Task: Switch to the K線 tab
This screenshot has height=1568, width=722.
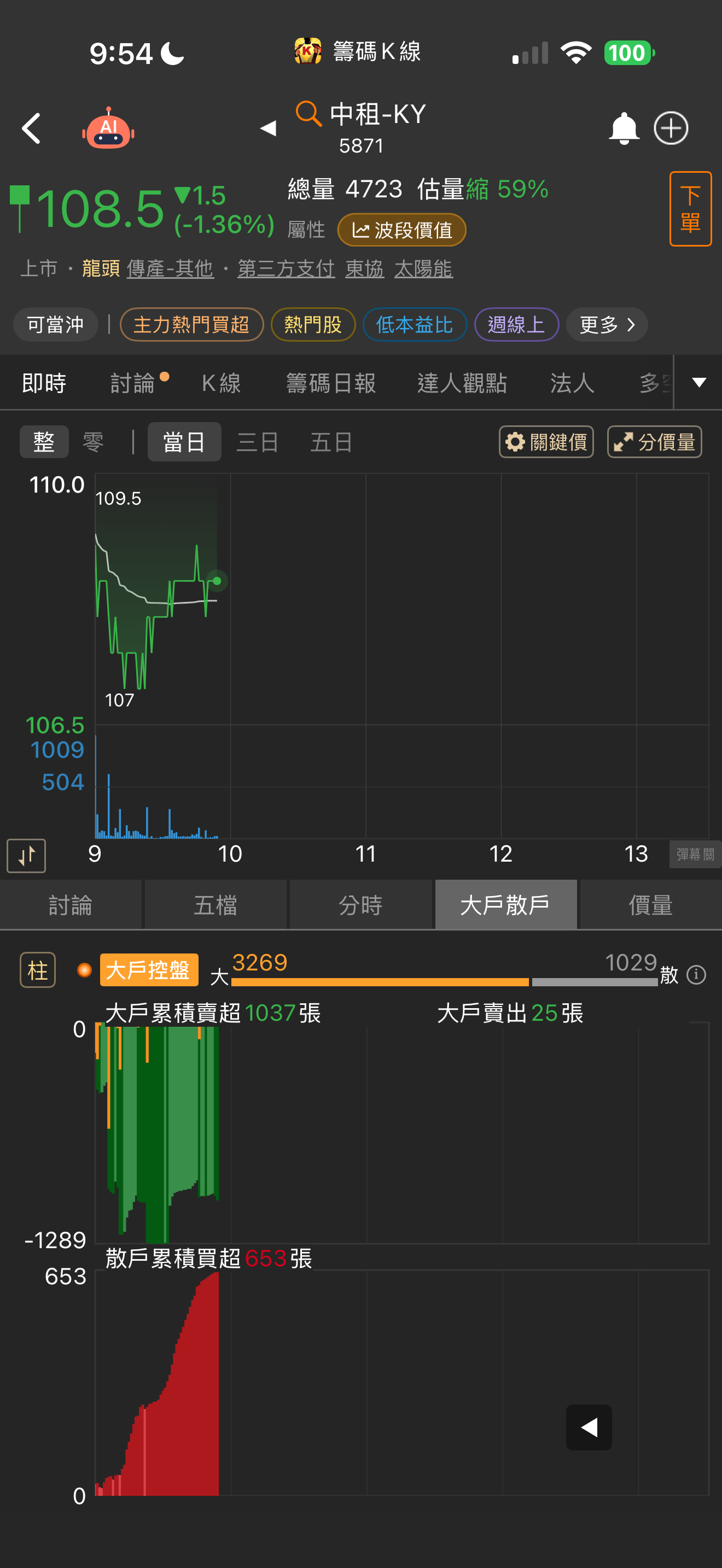Action: (x=221, y=383)
